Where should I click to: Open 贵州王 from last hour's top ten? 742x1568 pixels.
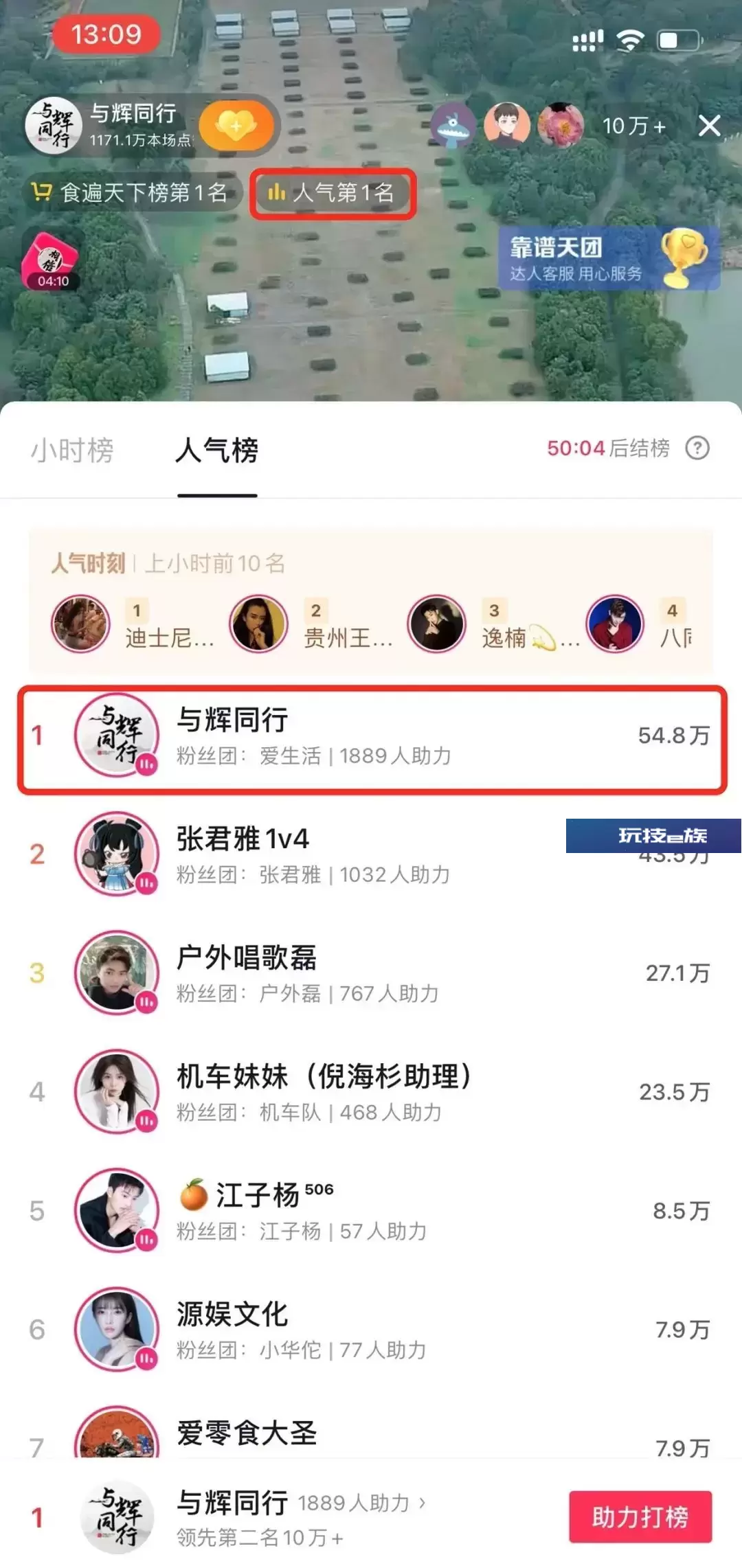(312, 624)
